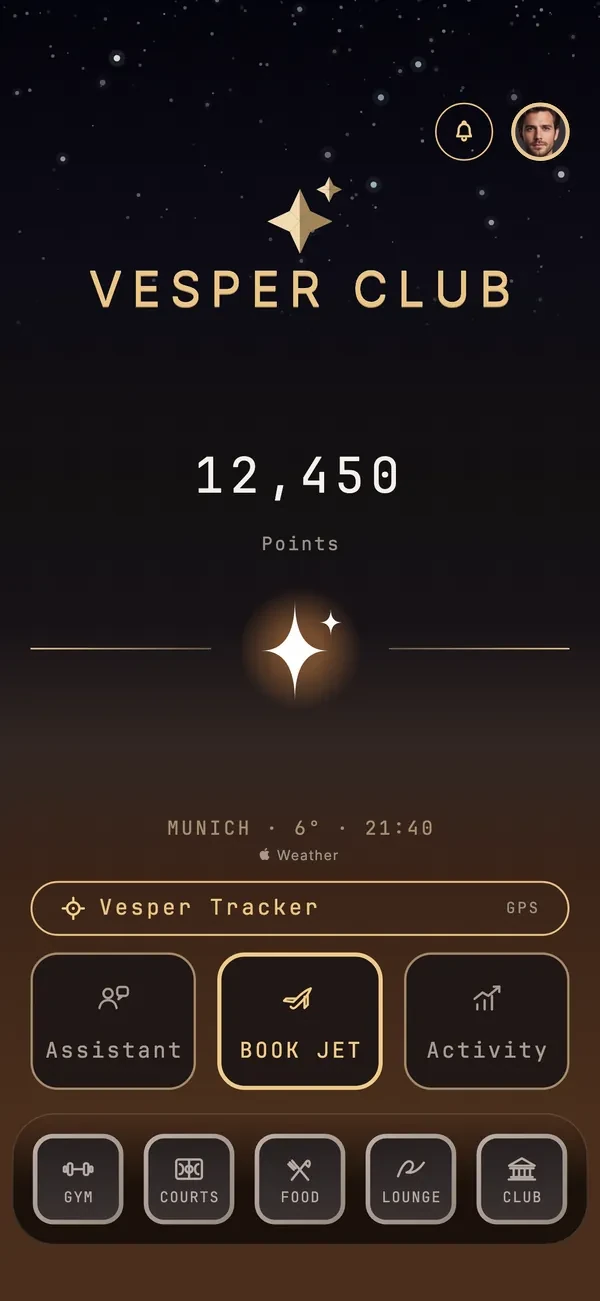The height and width of the screenshot is (1301, 600).
Task: Select Book Jet
Action: pos(300,1021)
